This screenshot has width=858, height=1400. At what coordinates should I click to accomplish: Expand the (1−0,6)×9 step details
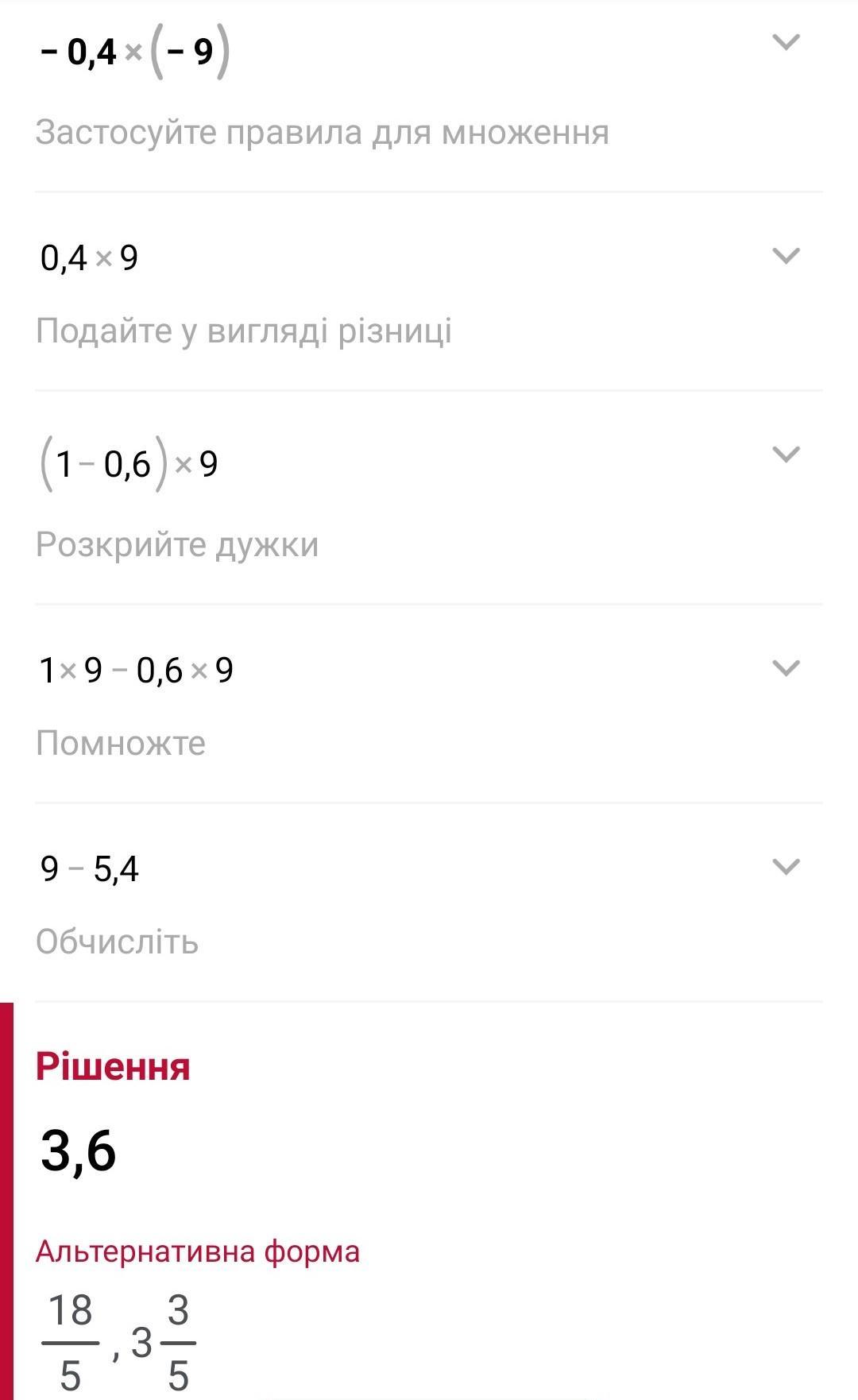pyautogui.click(x=786, y=454)
